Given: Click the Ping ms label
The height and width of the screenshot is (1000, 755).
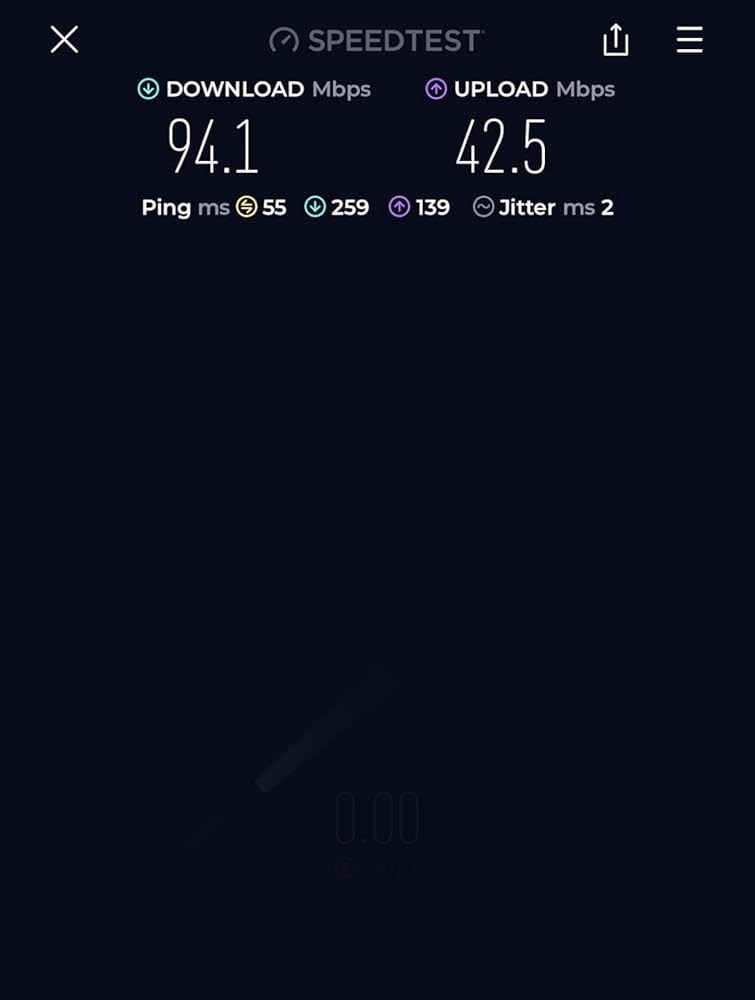Looking at the screenshot, I should [186, 207].
